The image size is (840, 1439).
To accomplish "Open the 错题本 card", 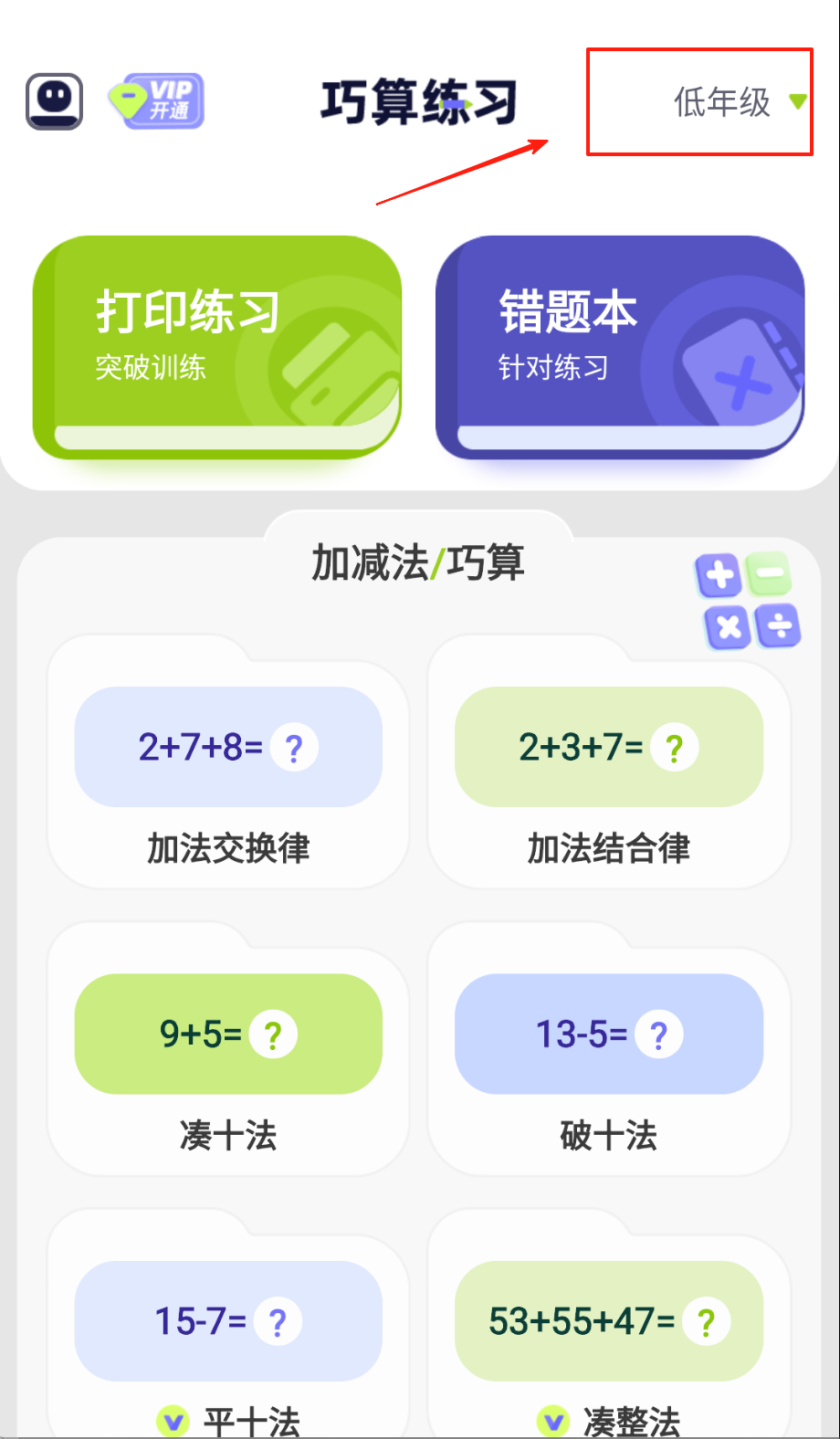I will click(619, 345).
